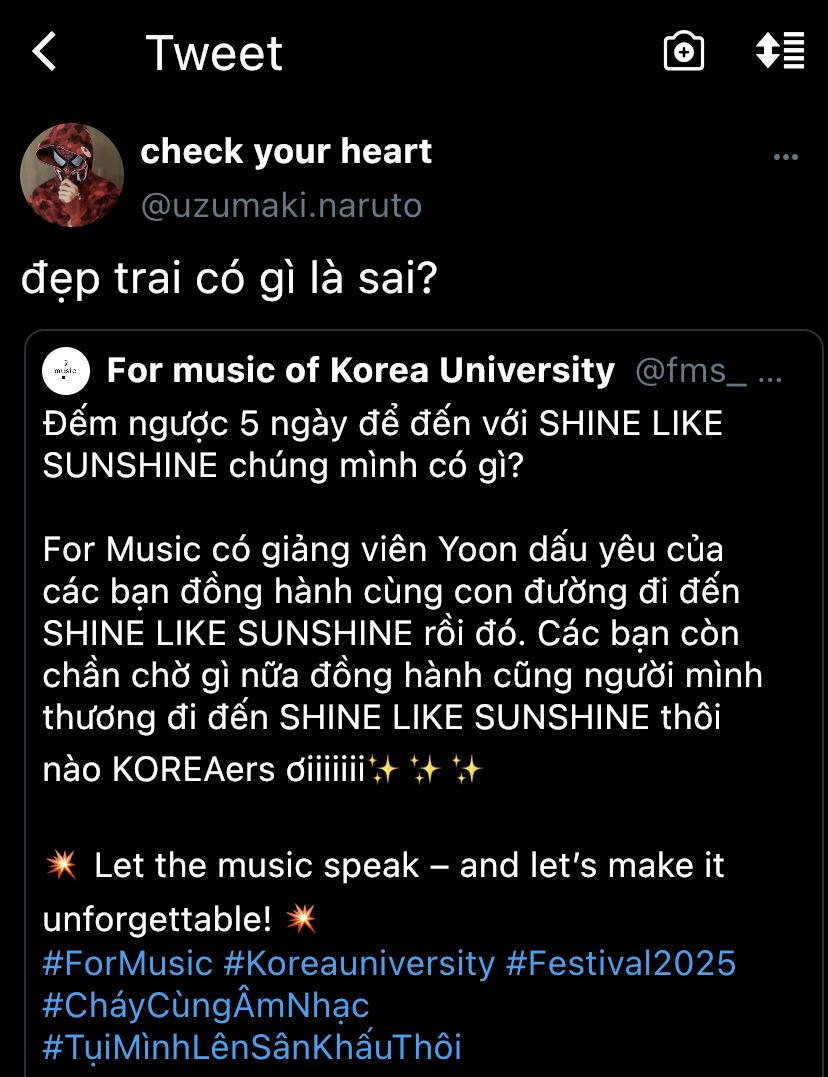Open the tweet's three-dot overflow menu
Image resolution: width=828 pixels, height=1077 pixels.
(x=786, y=158)
